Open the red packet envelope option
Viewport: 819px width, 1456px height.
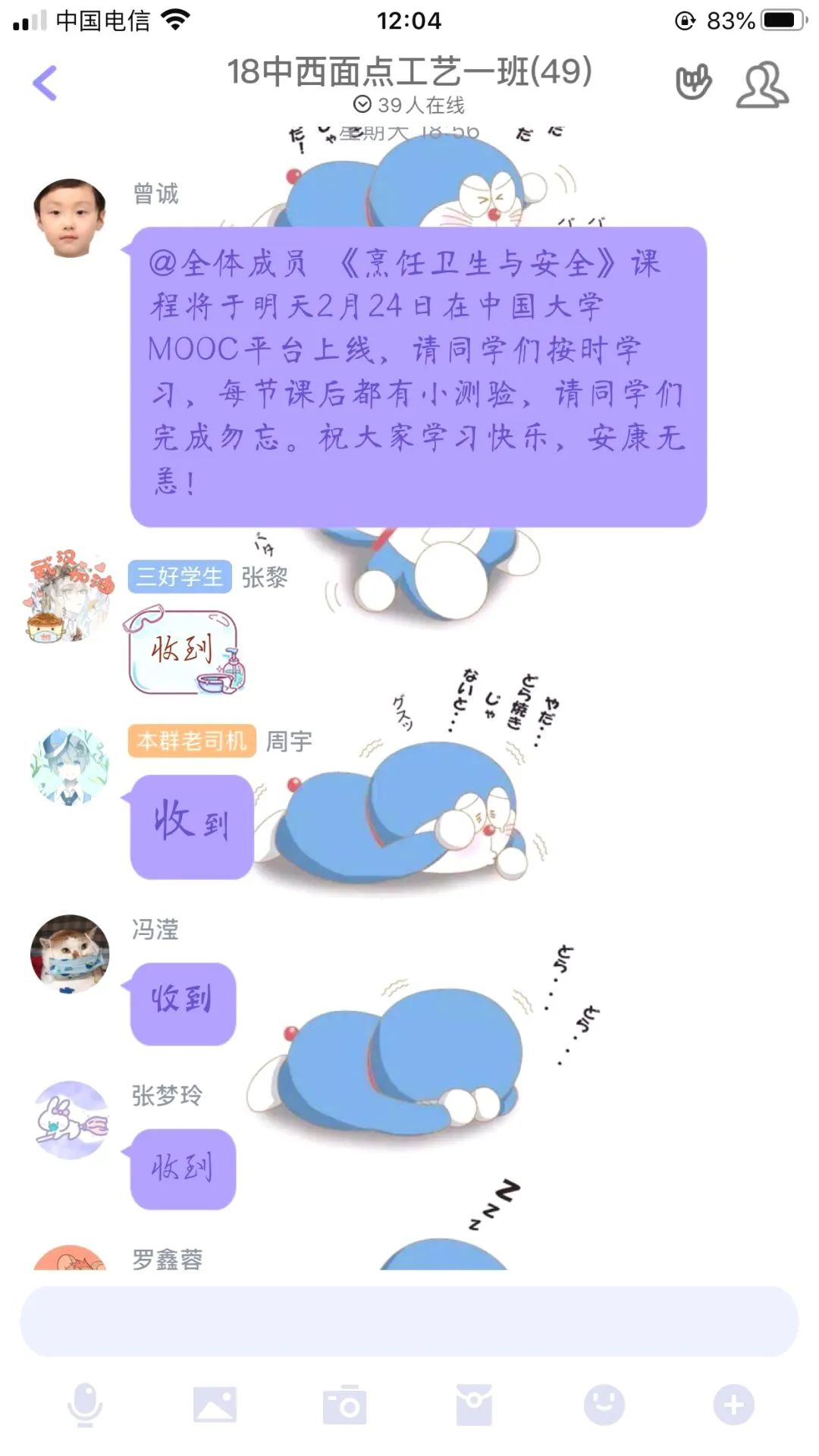[x=474, y=1404]
